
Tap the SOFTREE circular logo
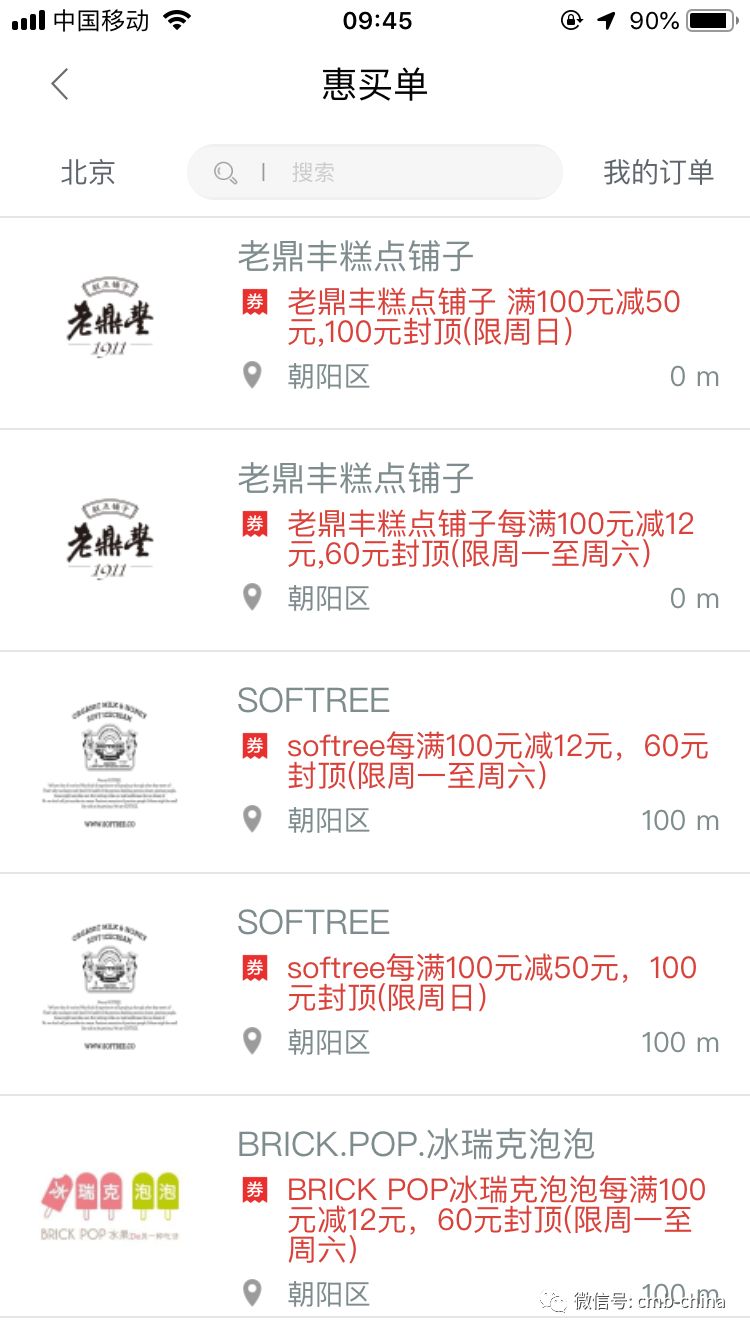coord(110,755)
